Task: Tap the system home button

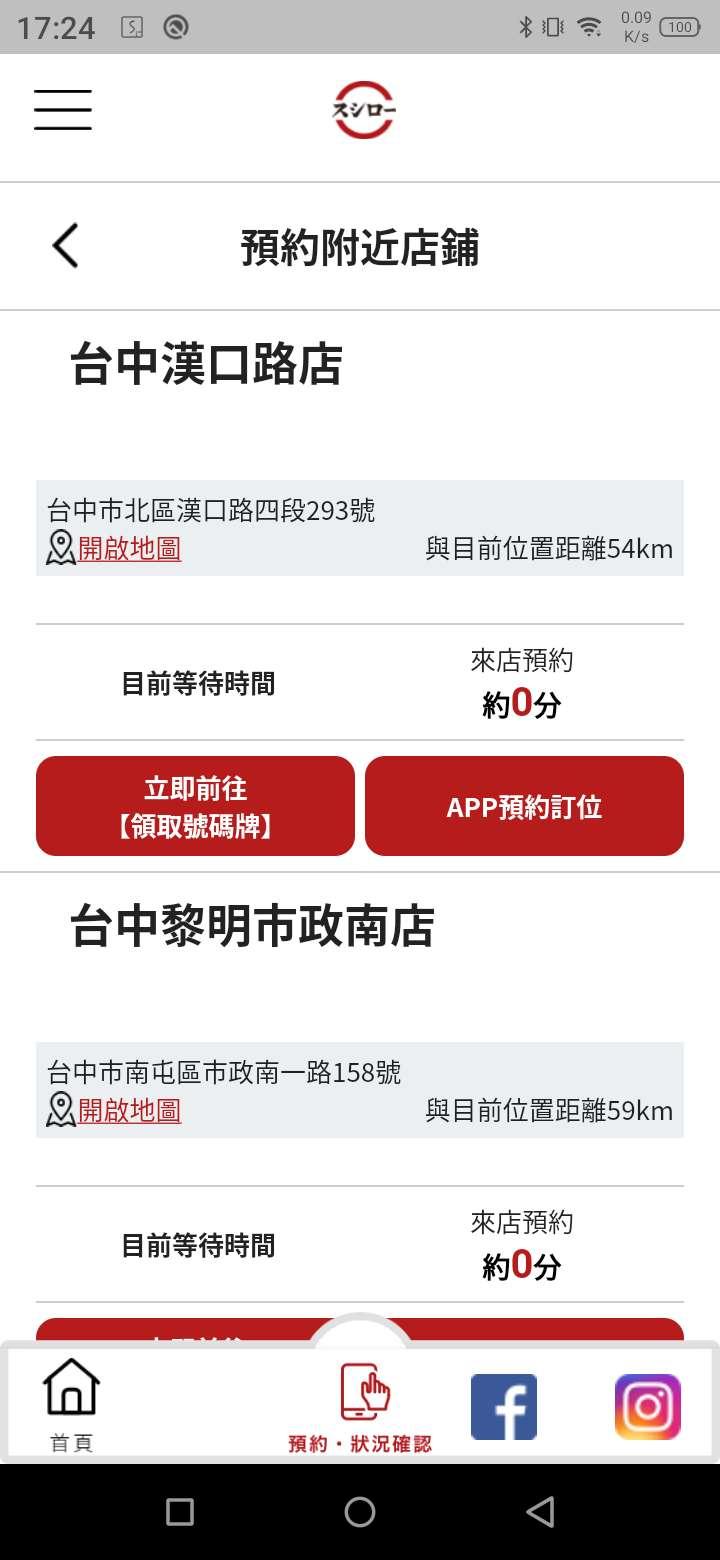Action: pos(360,1512)
